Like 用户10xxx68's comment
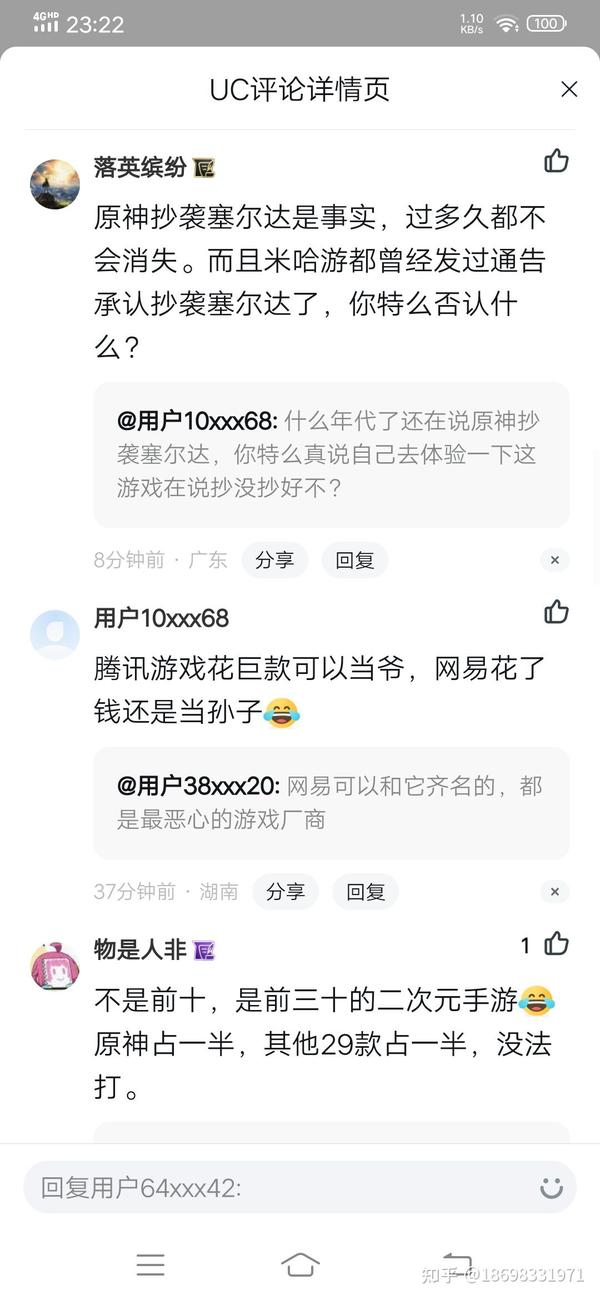This screenshot has height=1300, width=600. (x=556, y=612)
